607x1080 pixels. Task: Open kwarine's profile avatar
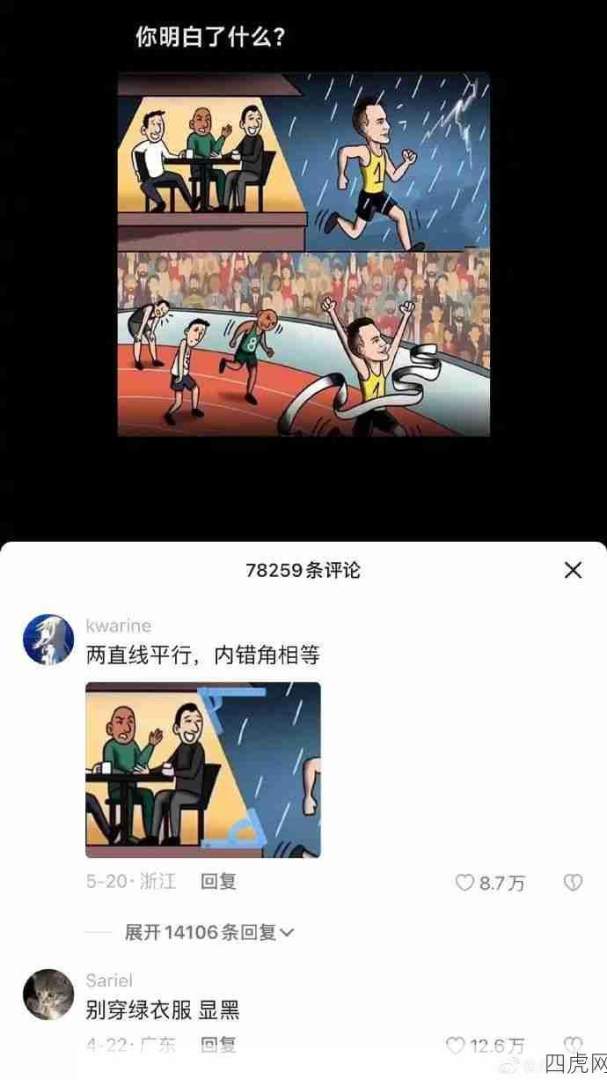[47, 640]
